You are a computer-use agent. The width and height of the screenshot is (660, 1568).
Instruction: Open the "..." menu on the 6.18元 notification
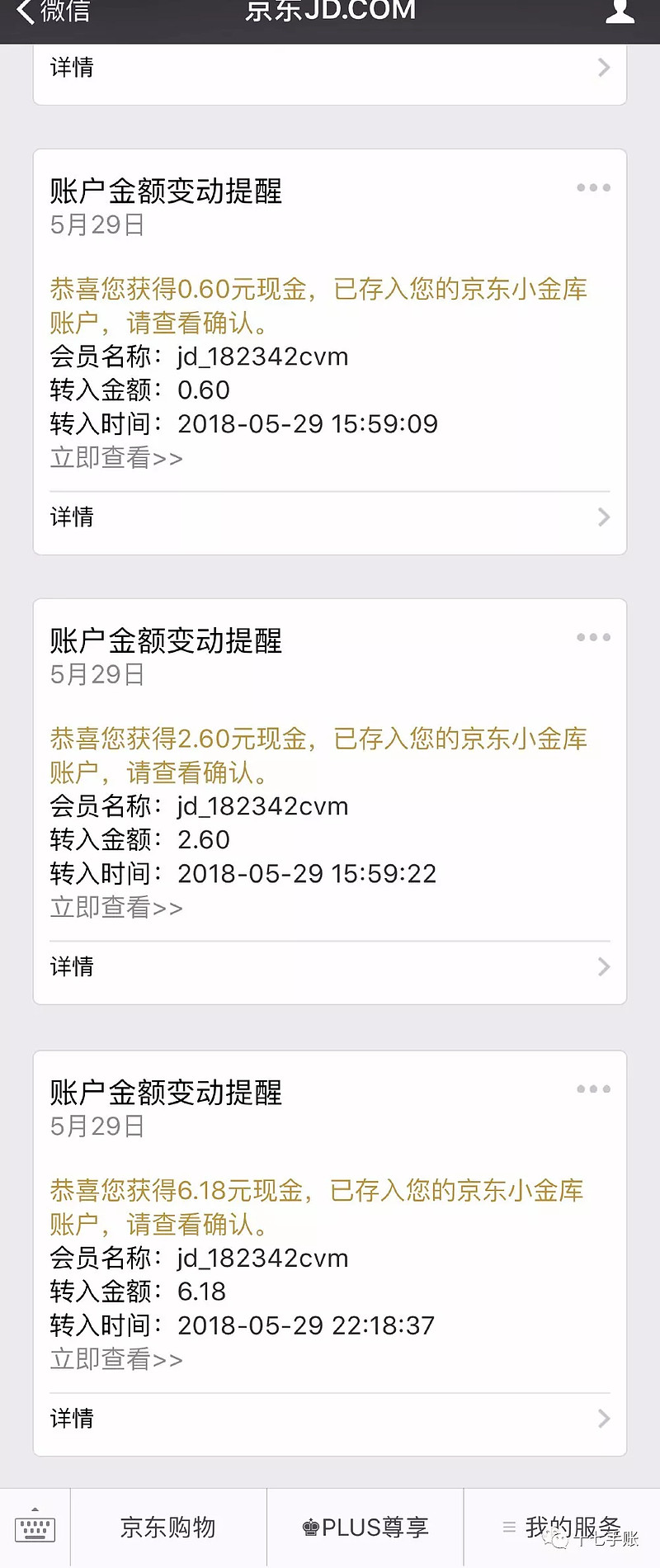click(x=592, y=1089)
